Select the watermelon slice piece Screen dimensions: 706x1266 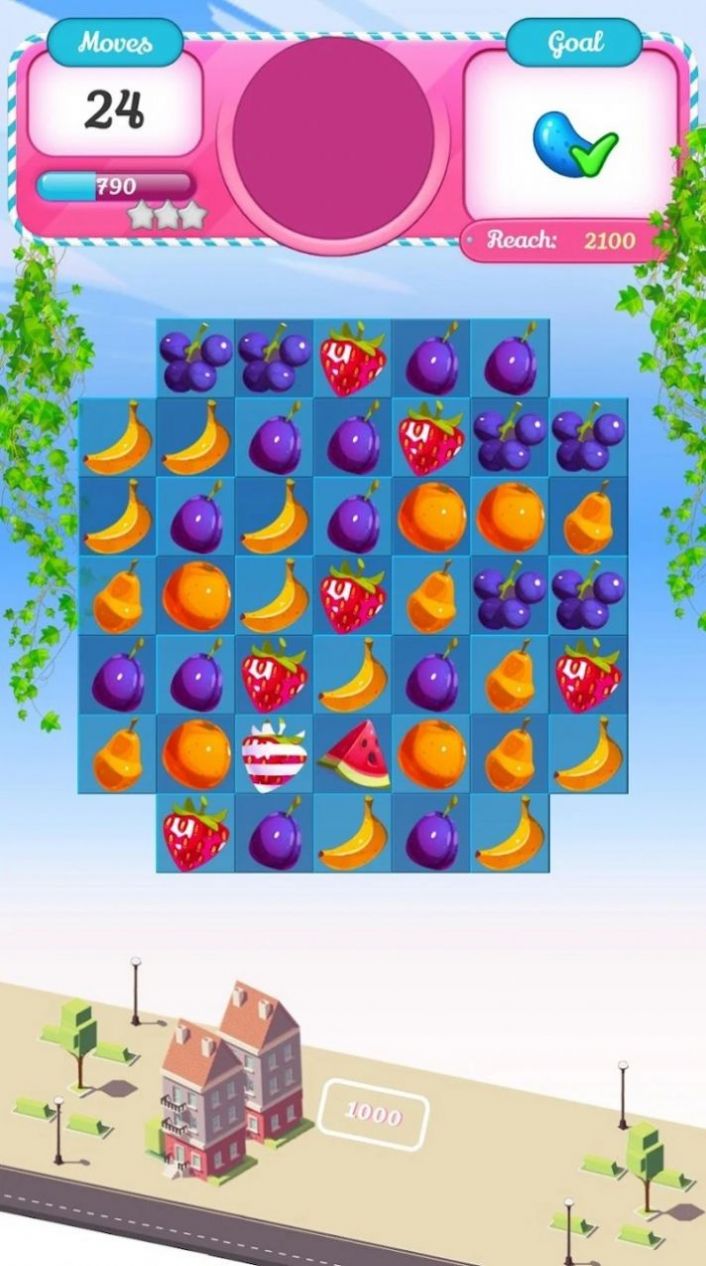[x=353, y=753]
